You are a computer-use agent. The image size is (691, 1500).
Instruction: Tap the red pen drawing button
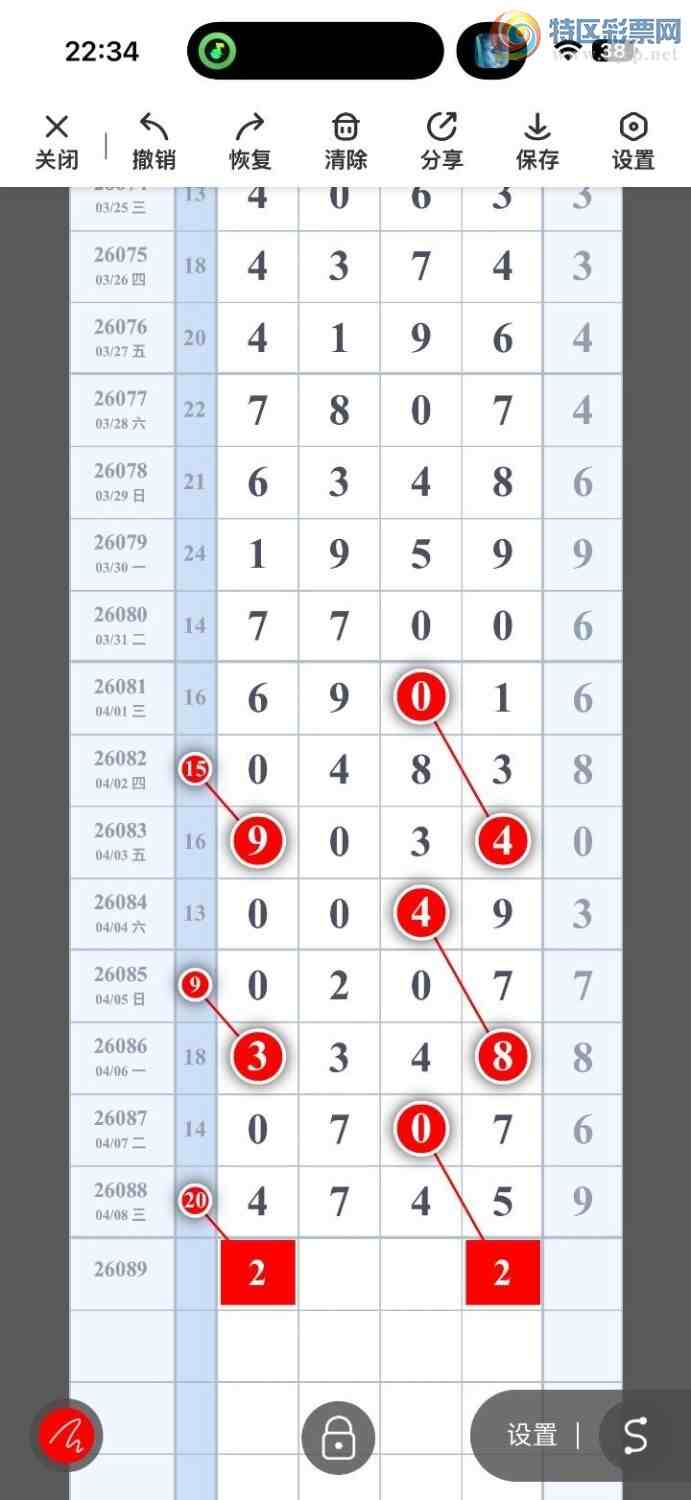[x=65, y=1437]
